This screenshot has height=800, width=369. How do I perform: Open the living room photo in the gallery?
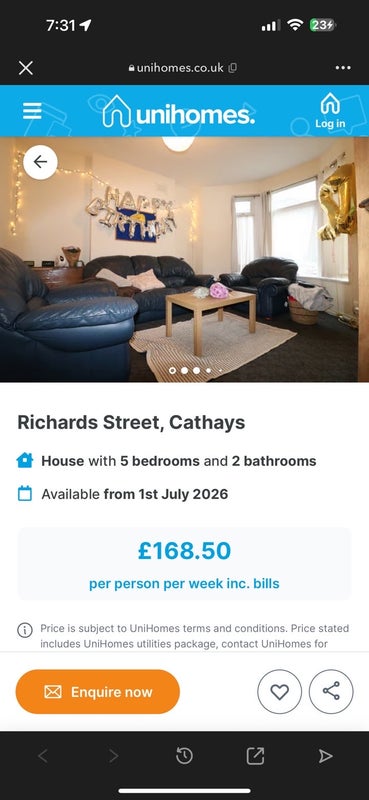click(184, 259)
